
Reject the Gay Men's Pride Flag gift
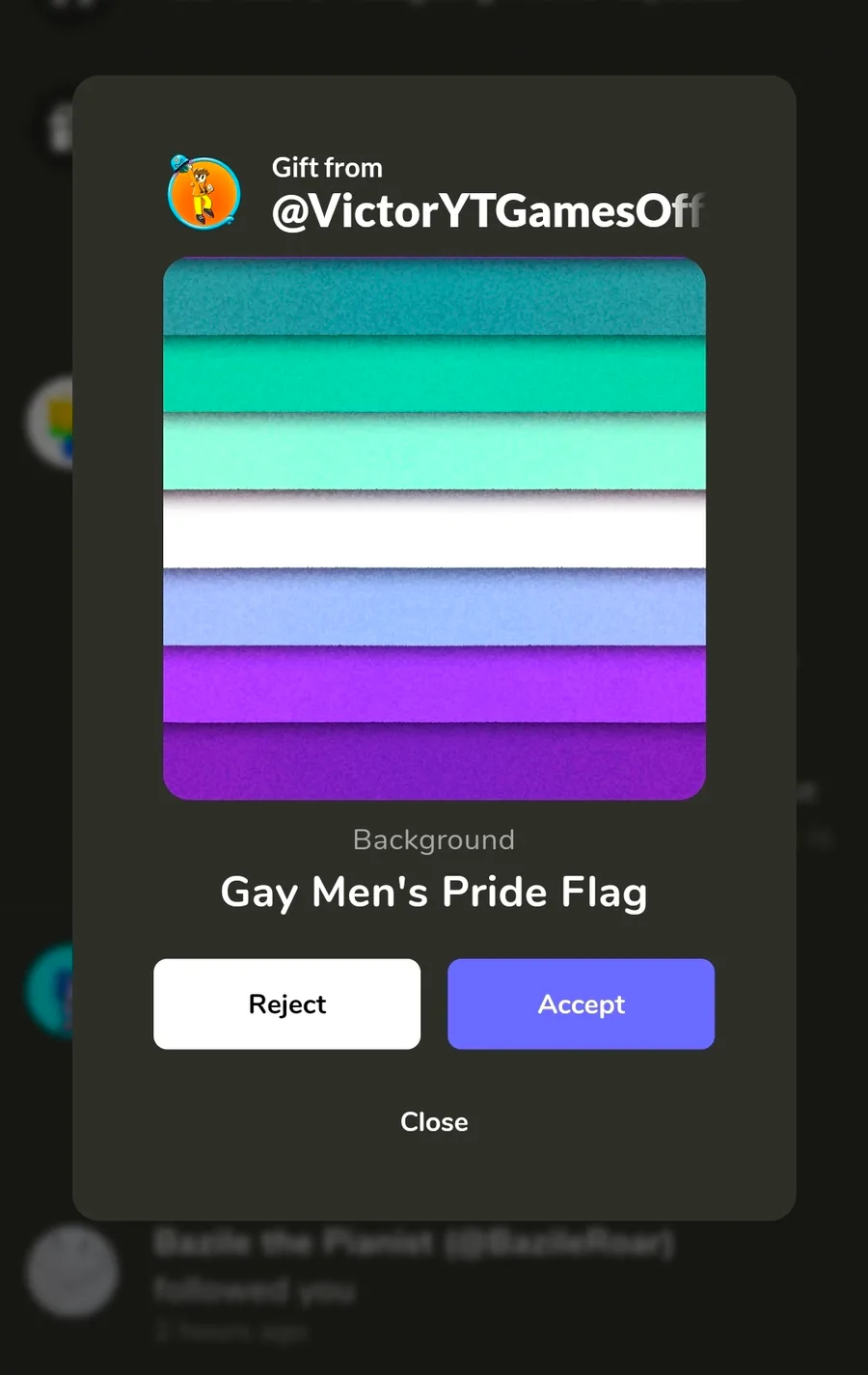(x=286, y=1004)
